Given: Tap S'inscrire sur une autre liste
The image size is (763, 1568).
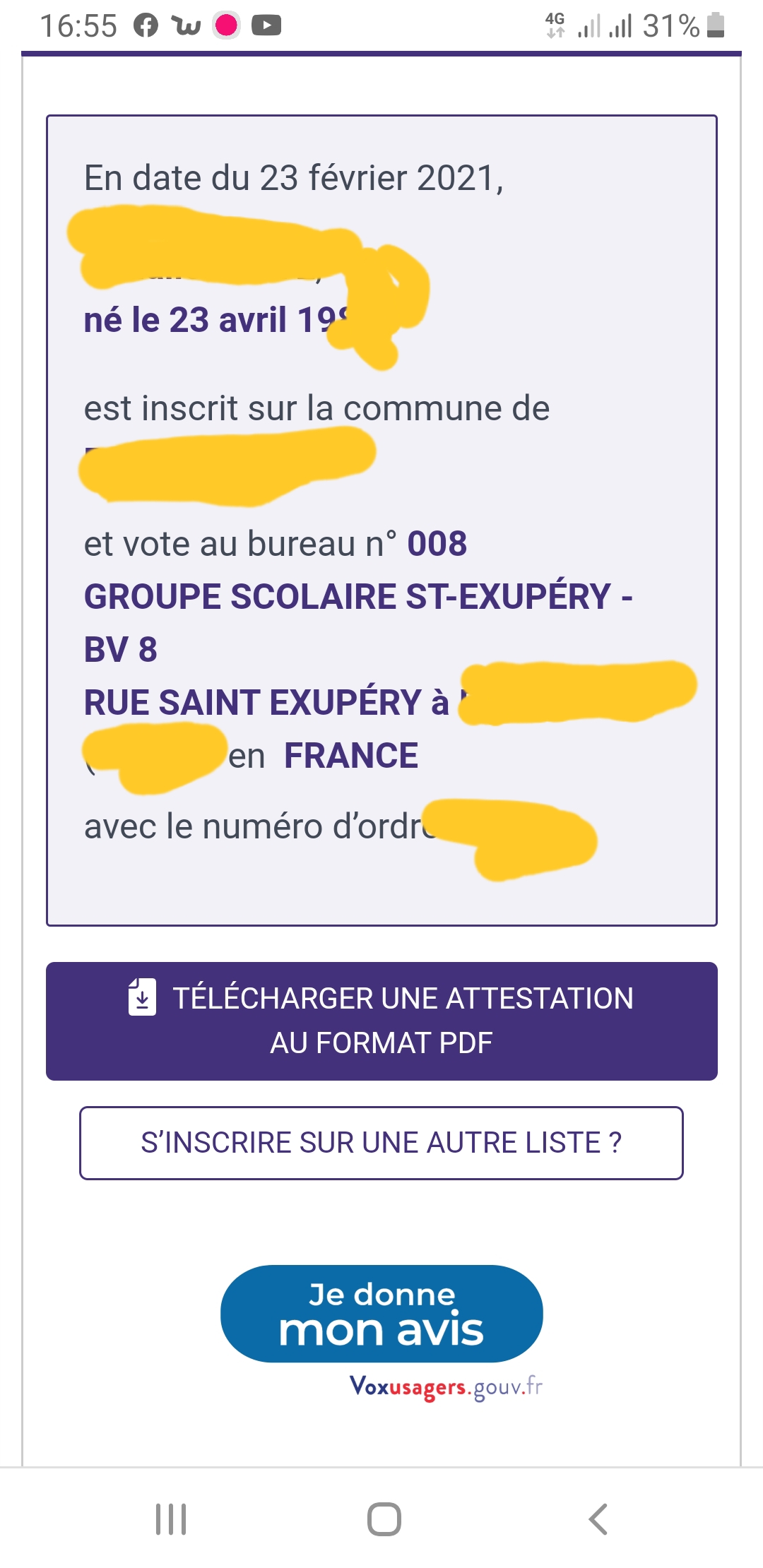Looking at the screenshot, I should pyautogui.click(x=381, y=1143).
